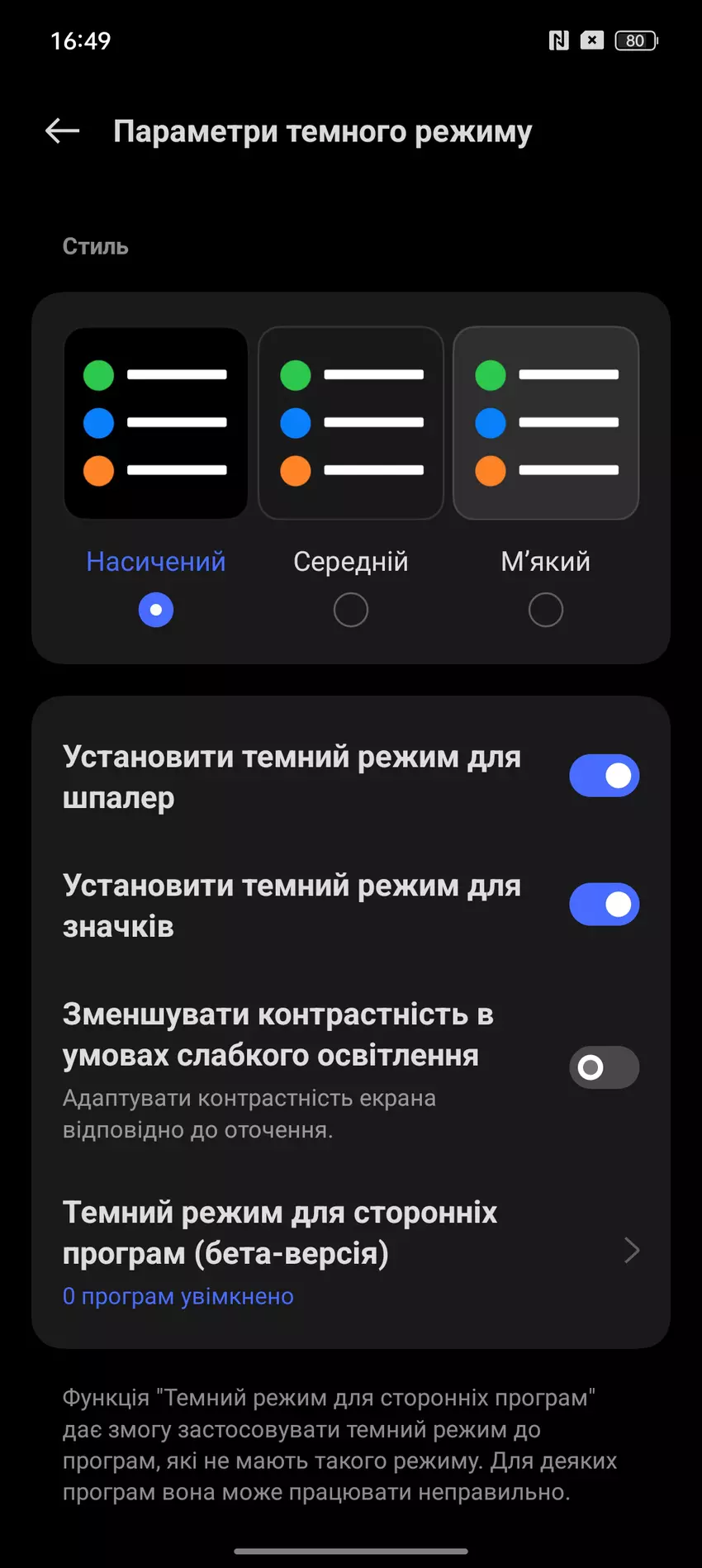The height and width of the screenshot is (1568, 702).
Task: Disable dark mode for icons (значків)
Action: (604, 905)
